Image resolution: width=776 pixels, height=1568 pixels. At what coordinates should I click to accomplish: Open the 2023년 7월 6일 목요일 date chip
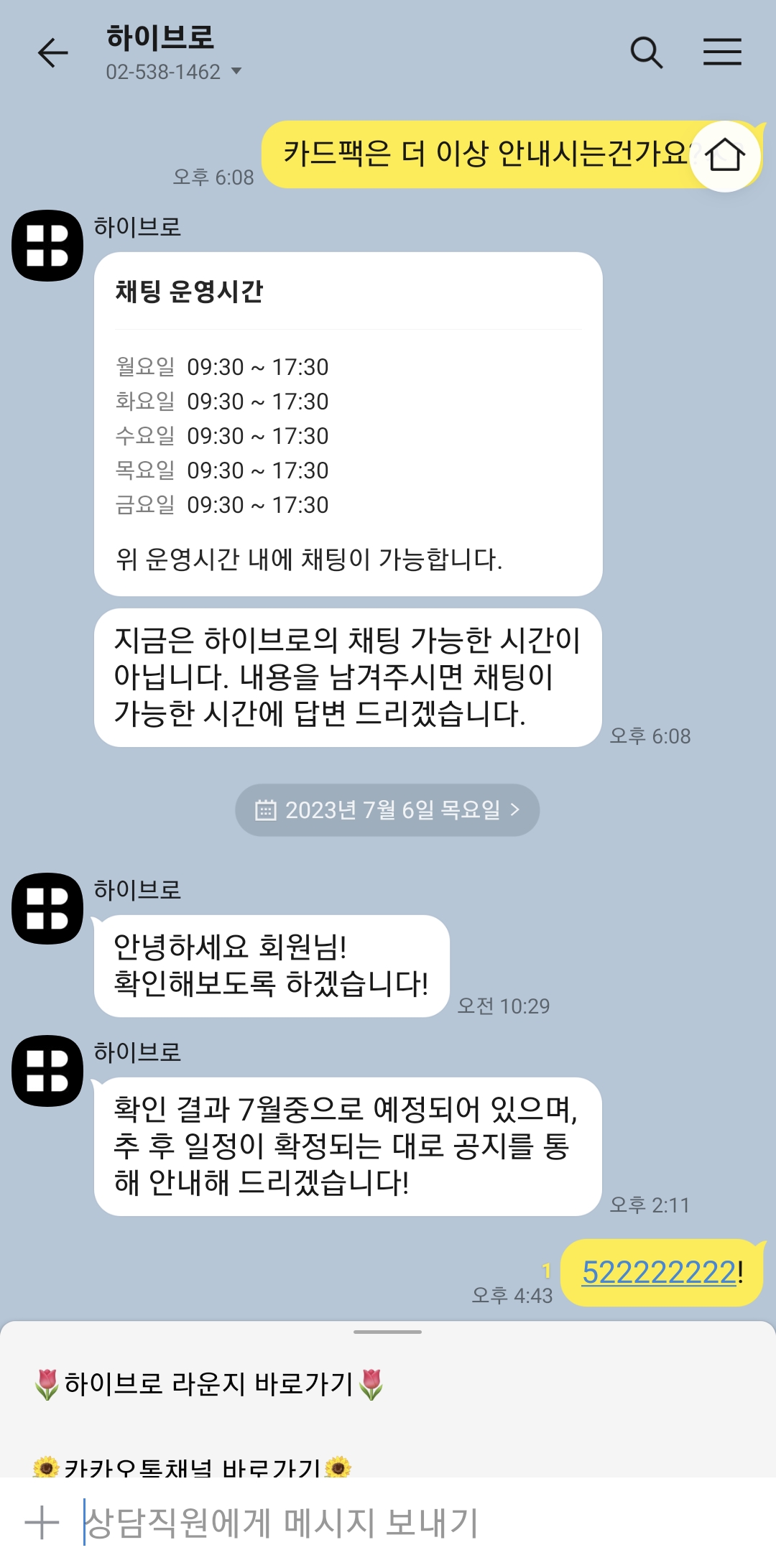pos(387,810)
